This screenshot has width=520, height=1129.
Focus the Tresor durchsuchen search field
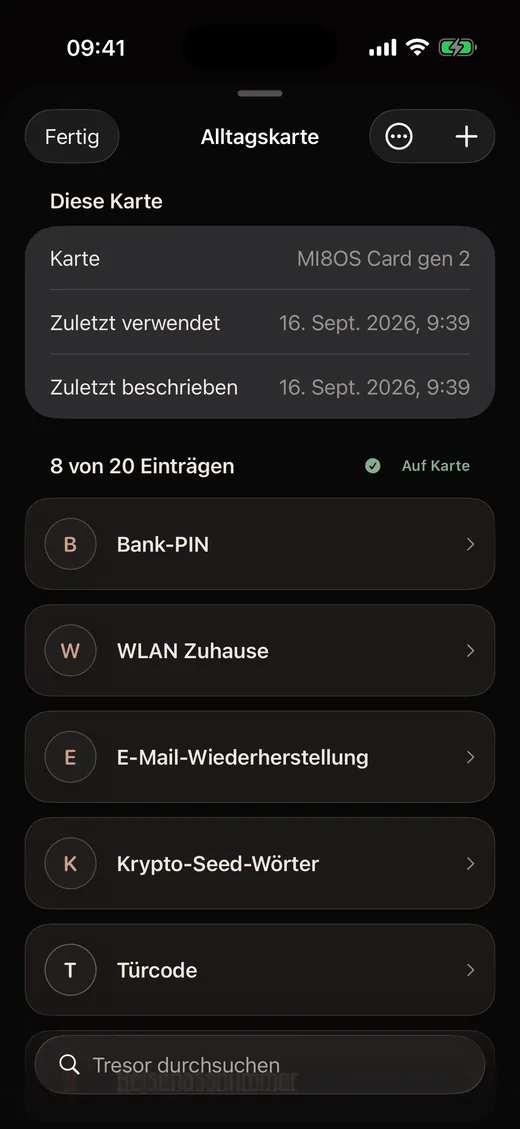(x=260, y=1065)
